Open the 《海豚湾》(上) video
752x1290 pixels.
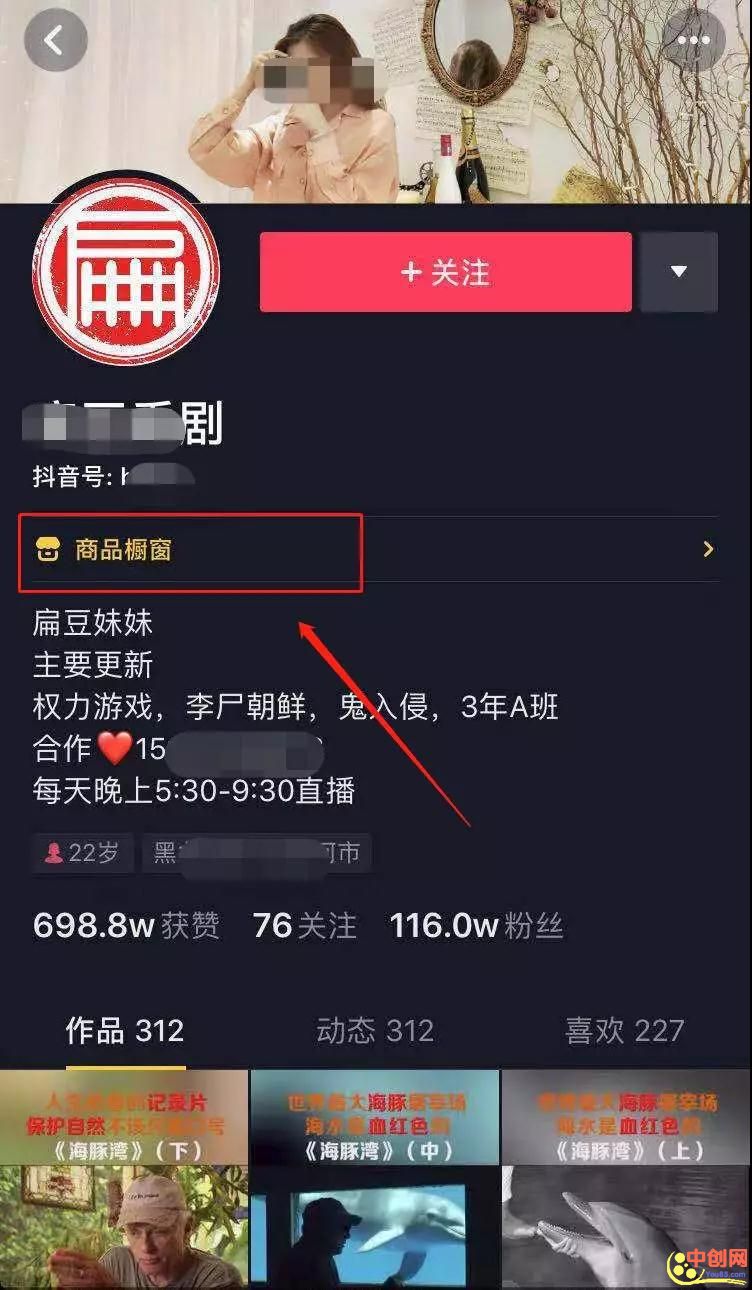pyautogui.click(x=626, y=1179)
